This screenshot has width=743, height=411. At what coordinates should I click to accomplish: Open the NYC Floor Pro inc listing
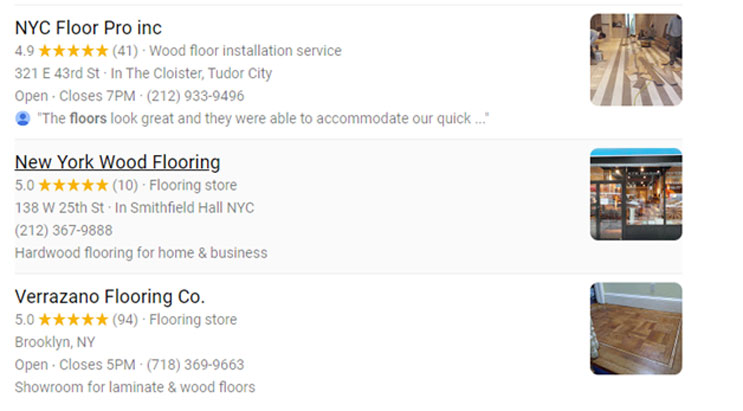click(88, 27)
